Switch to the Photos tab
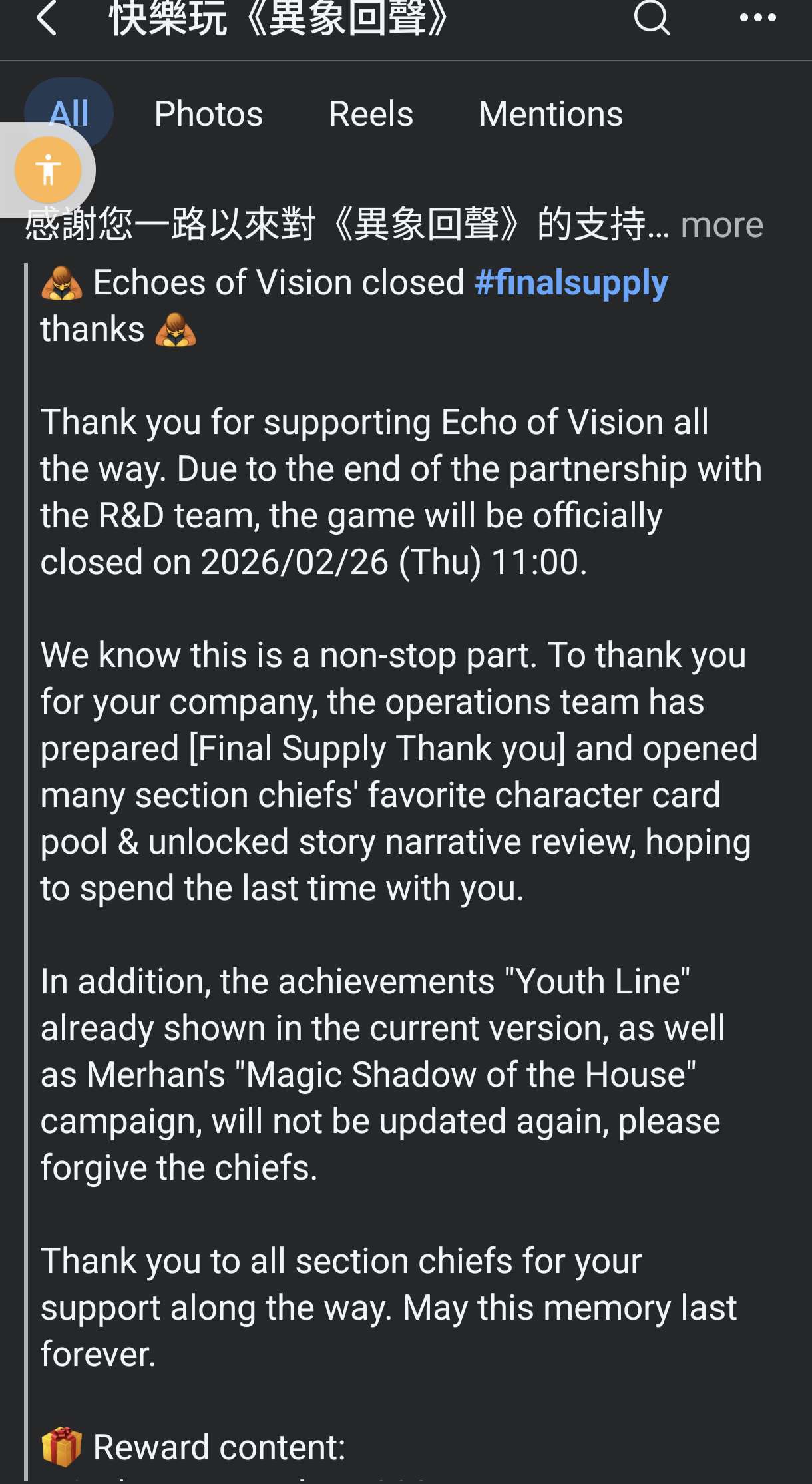Viewport: 812px width, 1484px height. [208, 114]
